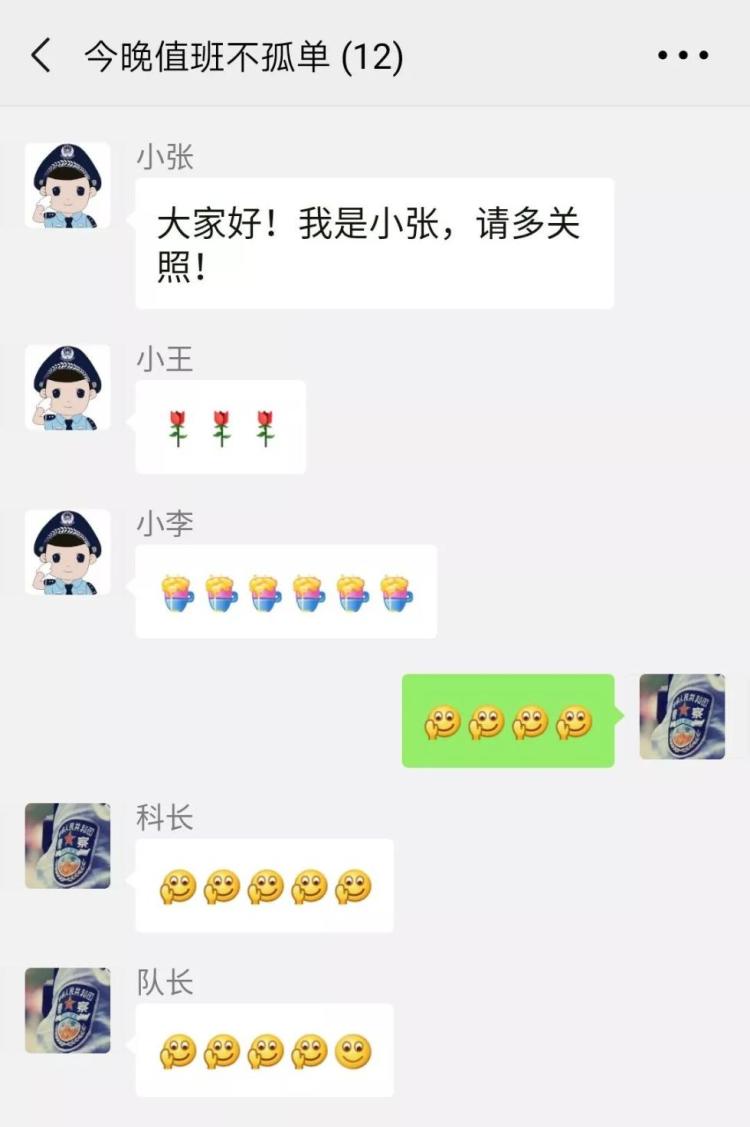Tap 小王's avatar picture
This screenshot has width=750, height=1127.
pos(68,387)
